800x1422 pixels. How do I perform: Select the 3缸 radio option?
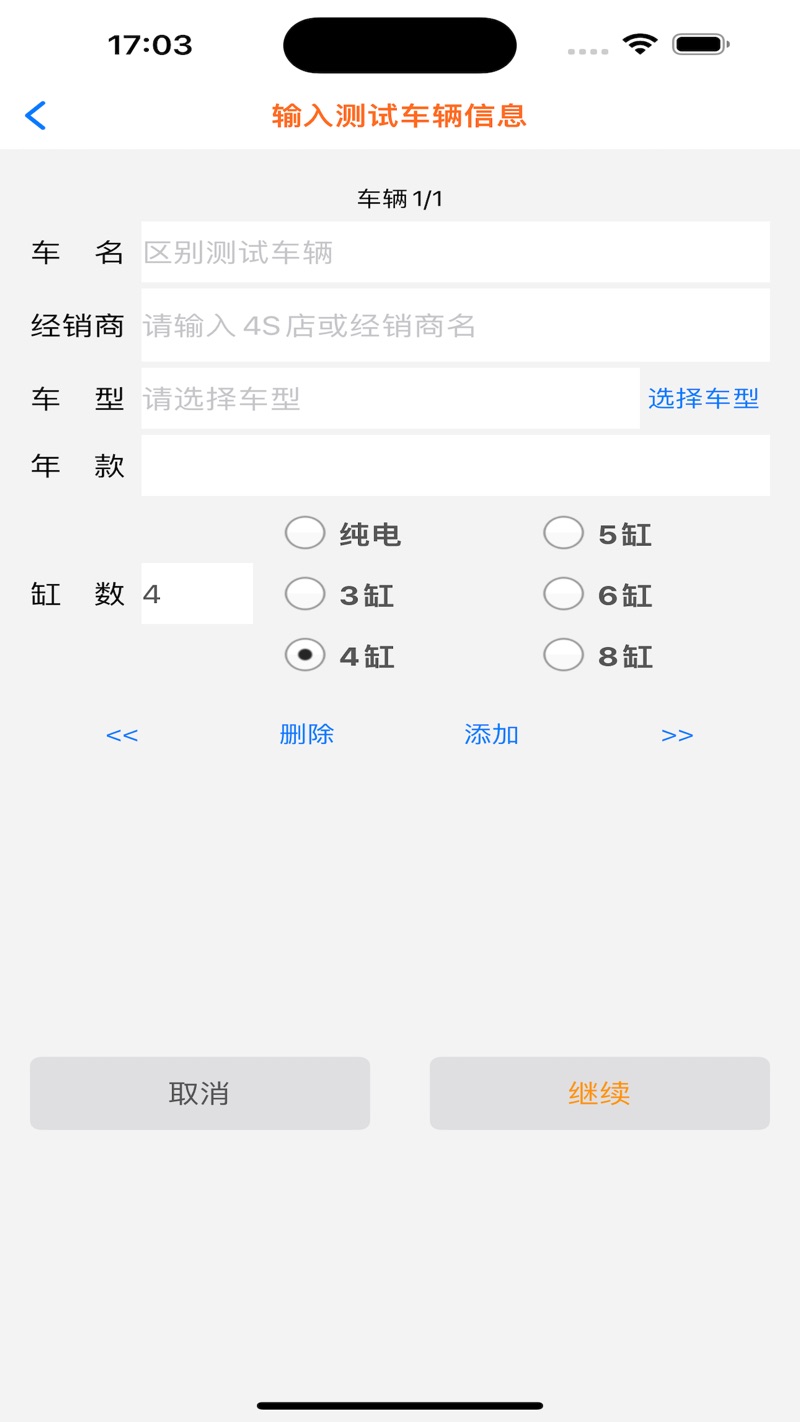point(306,595)
